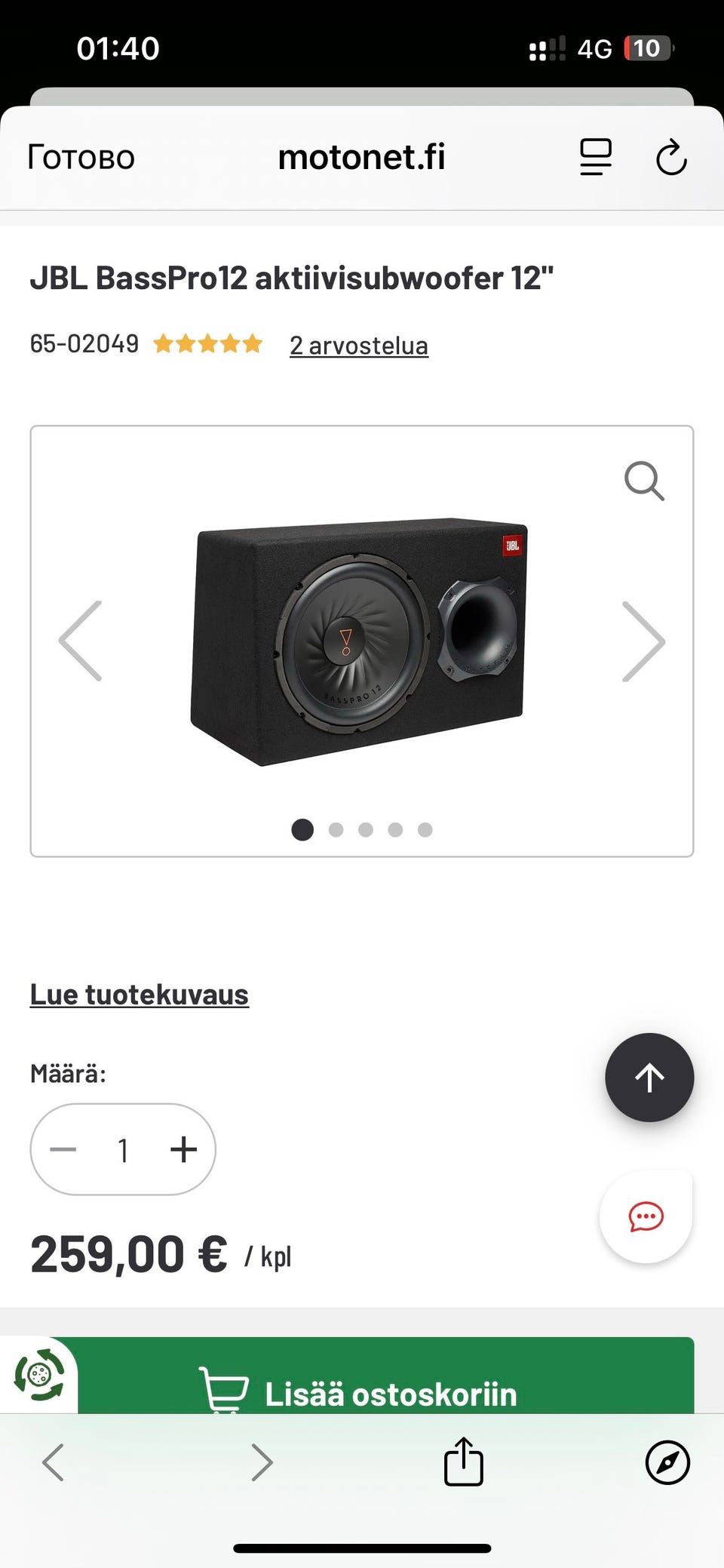Open Lue tuotekuvaus product description

coord(140,994)
